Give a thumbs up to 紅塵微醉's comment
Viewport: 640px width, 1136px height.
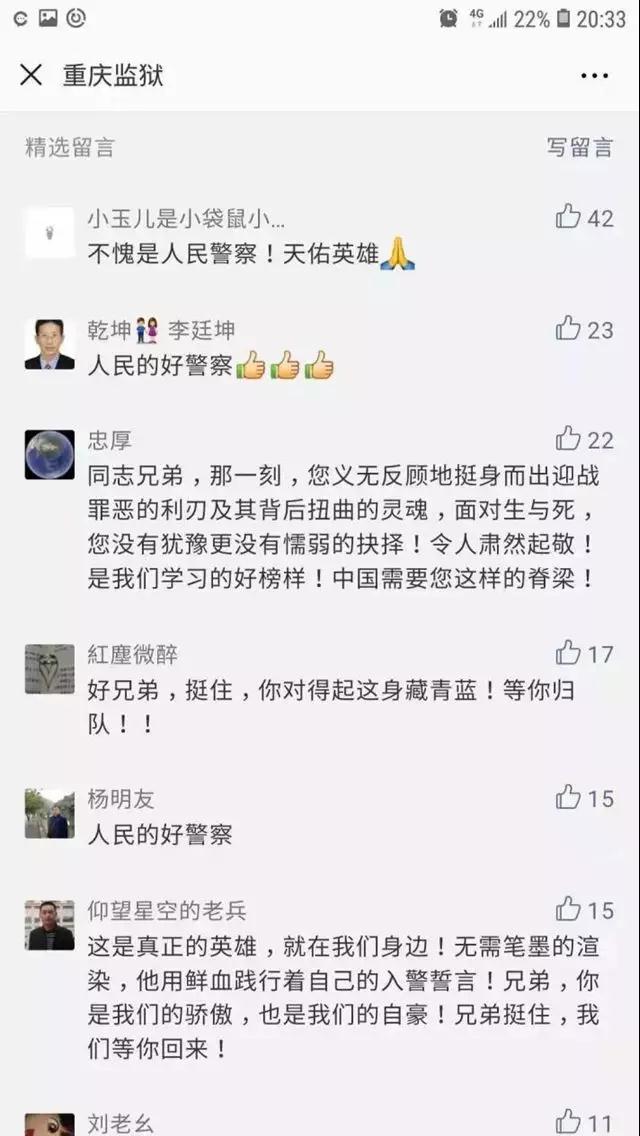click(568, 654)
